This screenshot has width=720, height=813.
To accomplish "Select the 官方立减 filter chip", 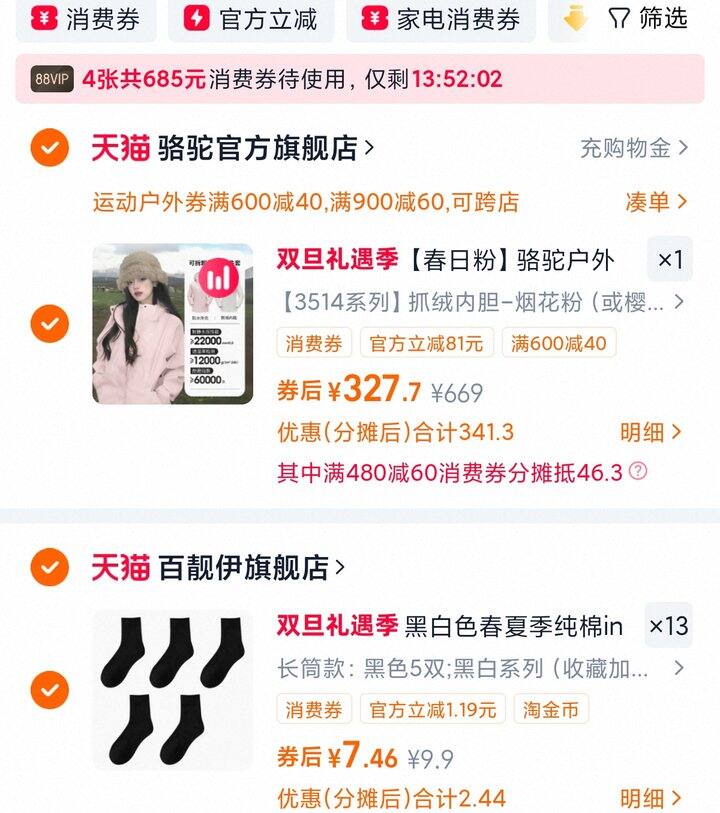I will point(251,18).
